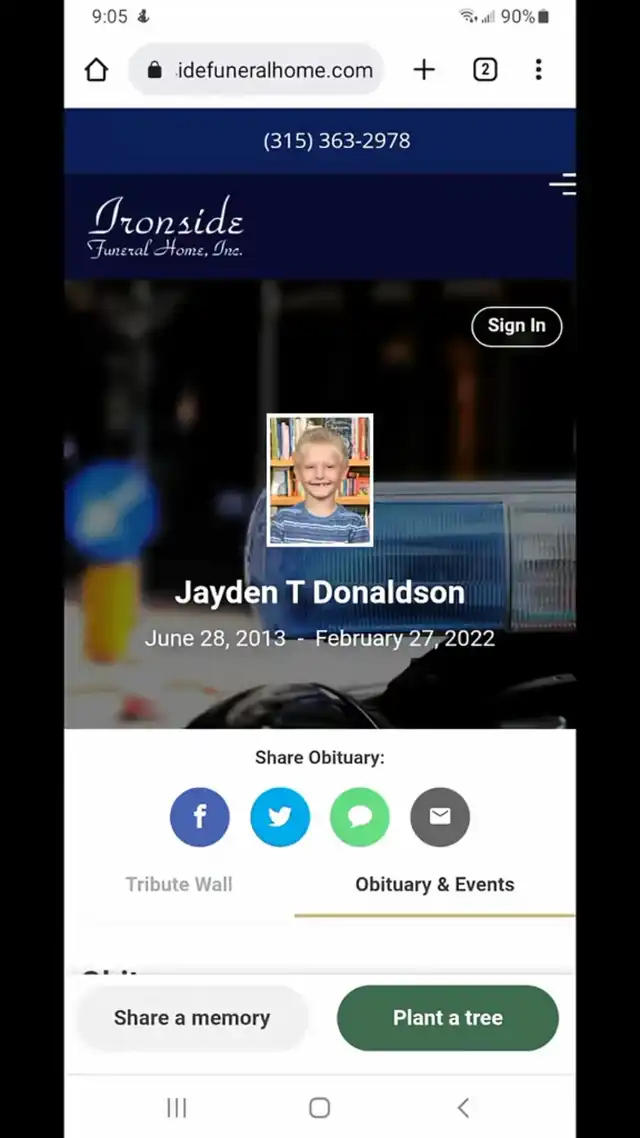
Task: Tap Share a memory
Action: 192,1018
